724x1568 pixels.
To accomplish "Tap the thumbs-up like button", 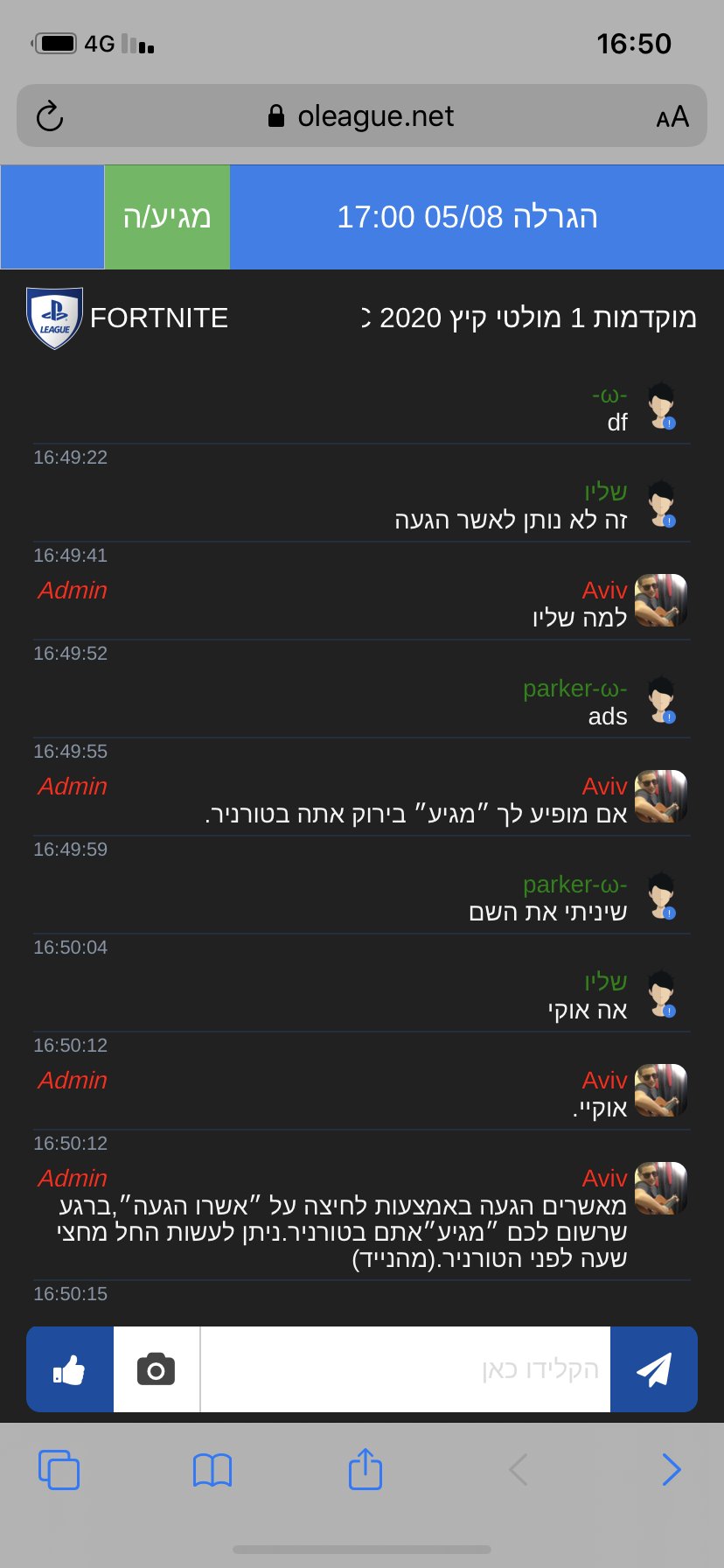I will (x=70, y=1369).
